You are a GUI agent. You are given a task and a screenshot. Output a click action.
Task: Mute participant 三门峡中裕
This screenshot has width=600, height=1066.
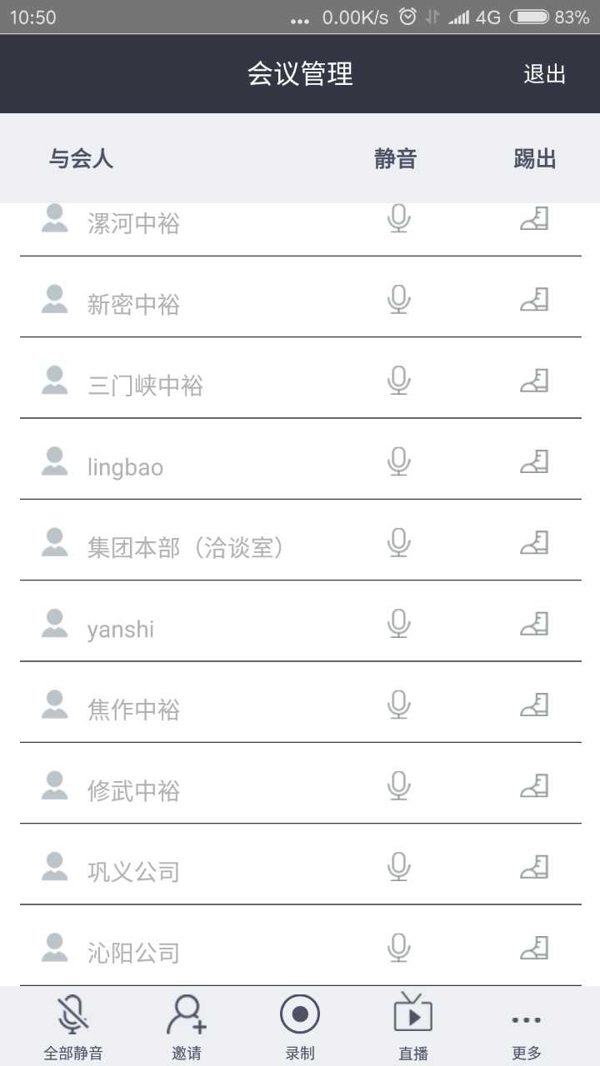point(399,380)
